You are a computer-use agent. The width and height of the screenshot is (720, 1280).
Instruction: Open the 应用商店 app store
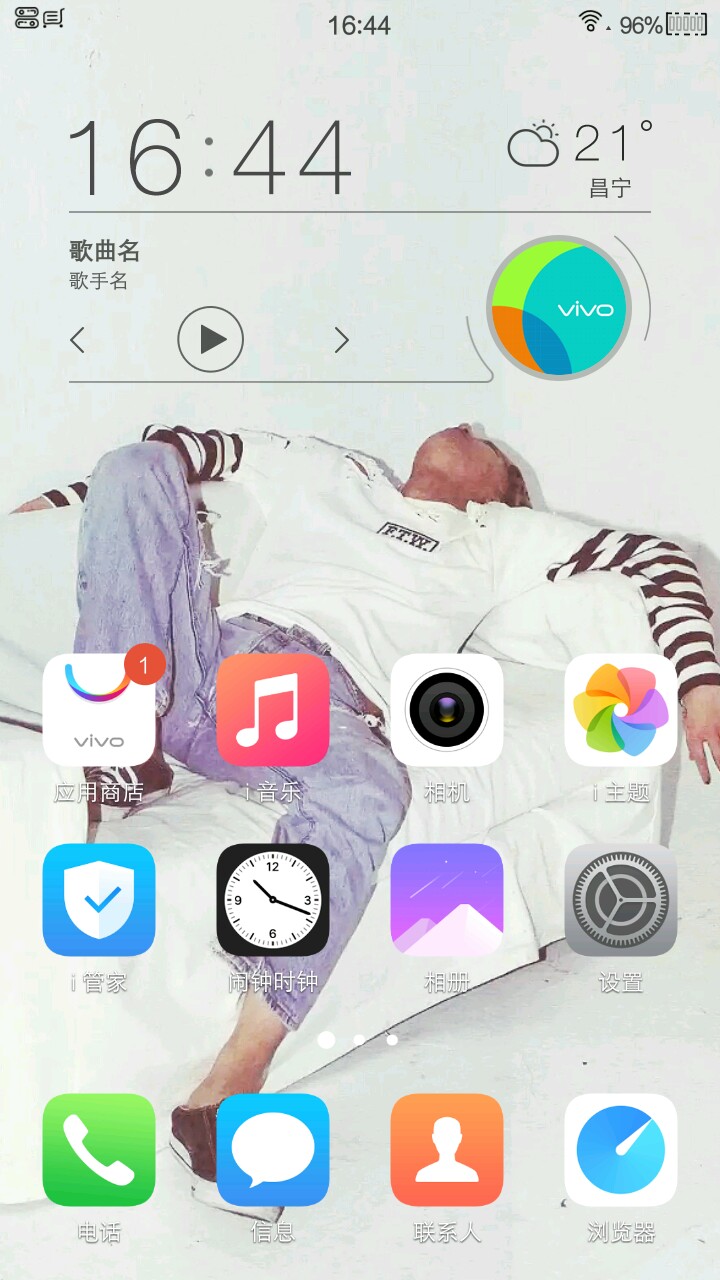point(99,710)
